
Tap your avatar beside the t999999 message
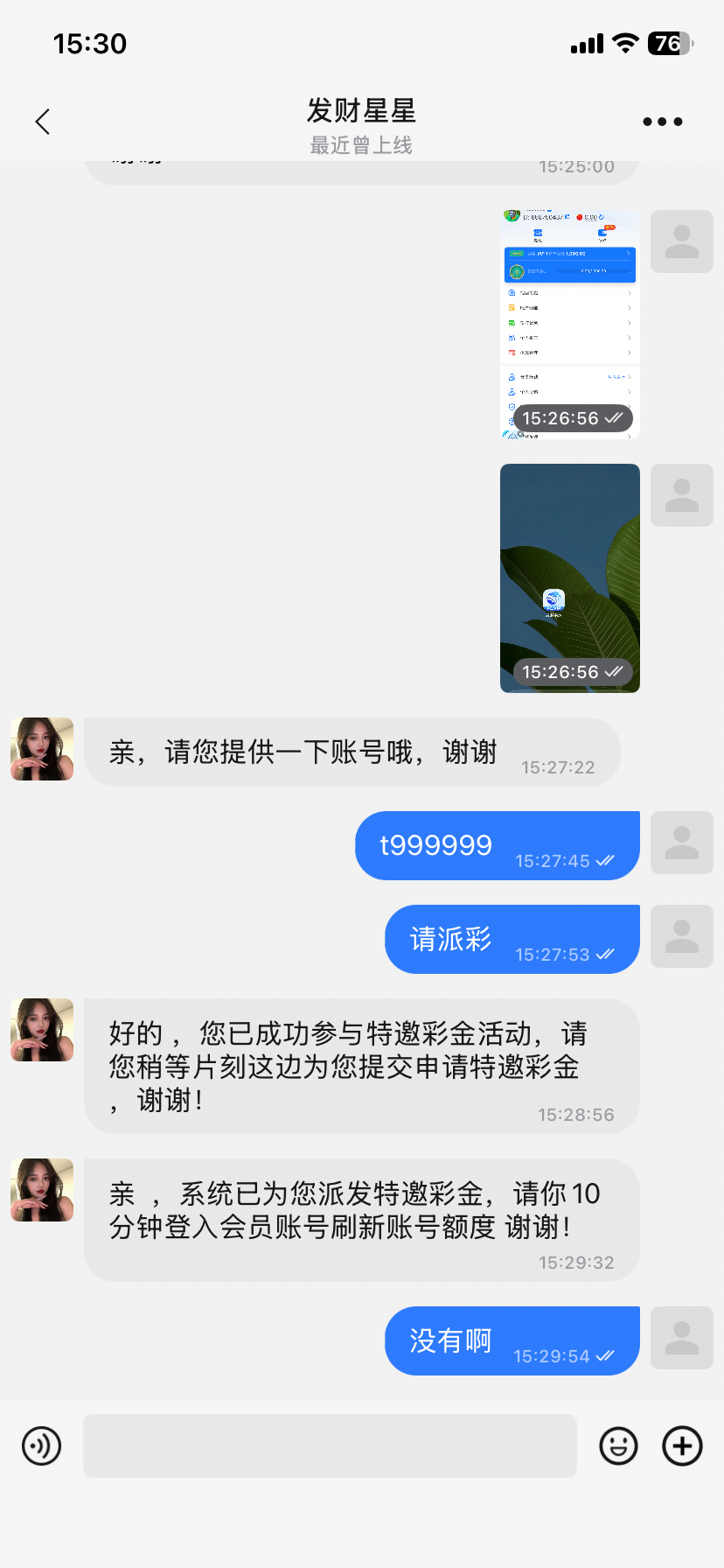[681, 843]
